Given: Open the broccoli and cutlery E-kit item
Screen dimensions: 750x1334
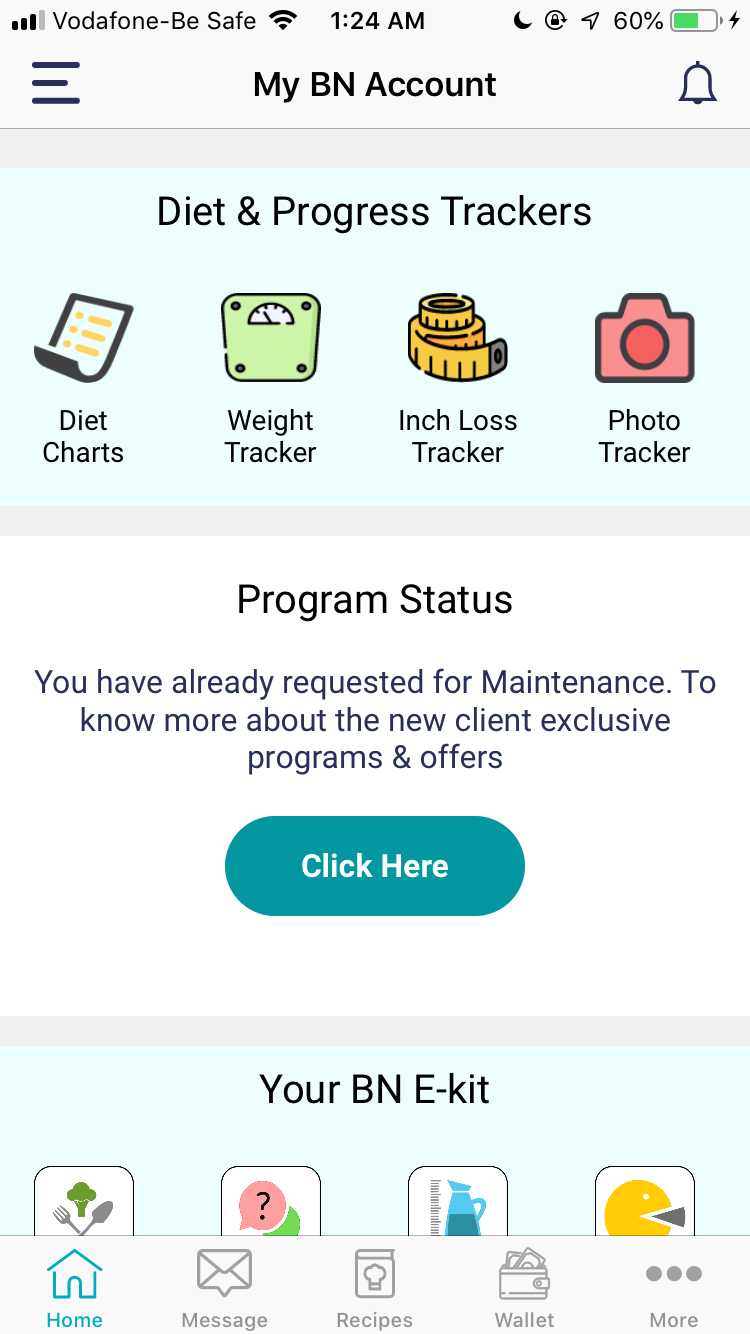Looking at the screenshot, I should point(84,1201).
